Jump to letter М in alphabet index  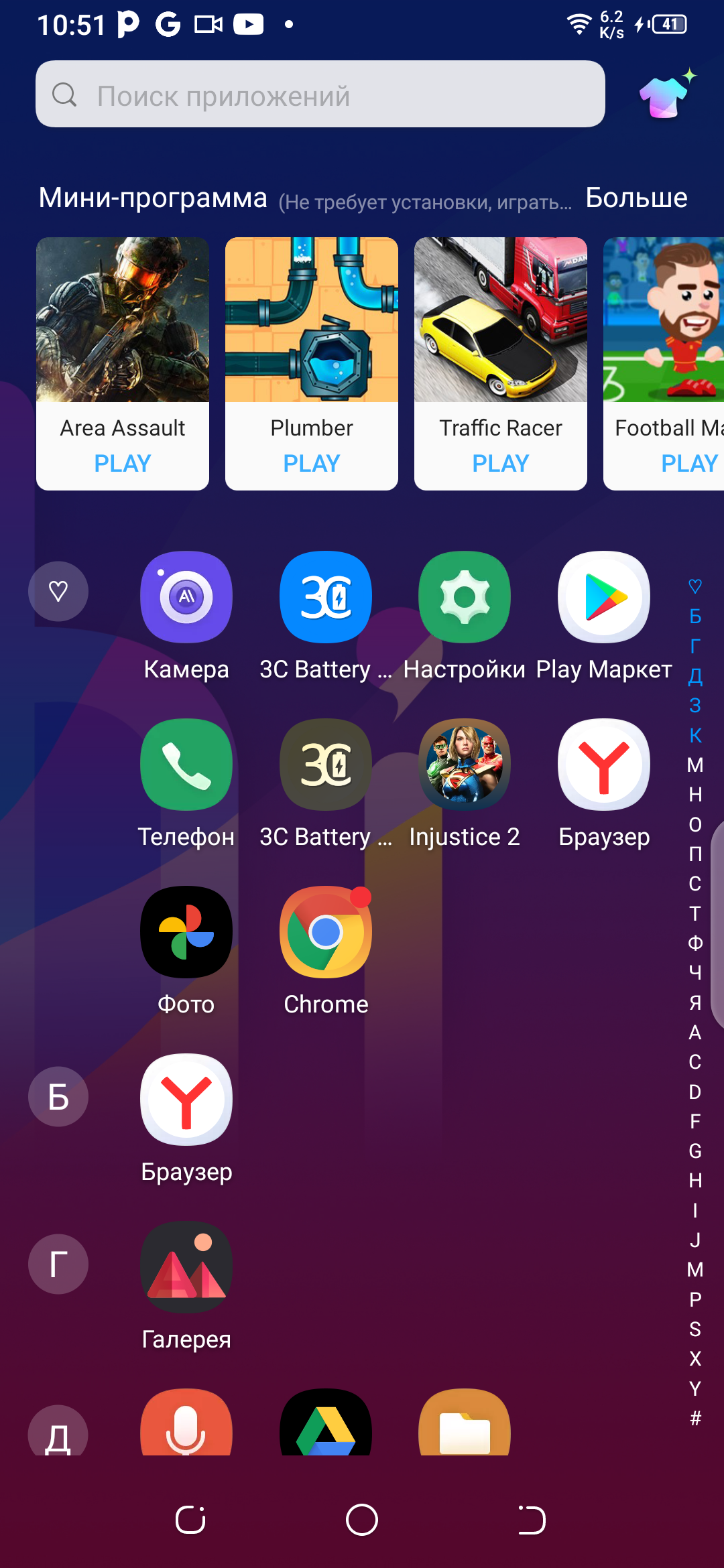pos(695,765)
